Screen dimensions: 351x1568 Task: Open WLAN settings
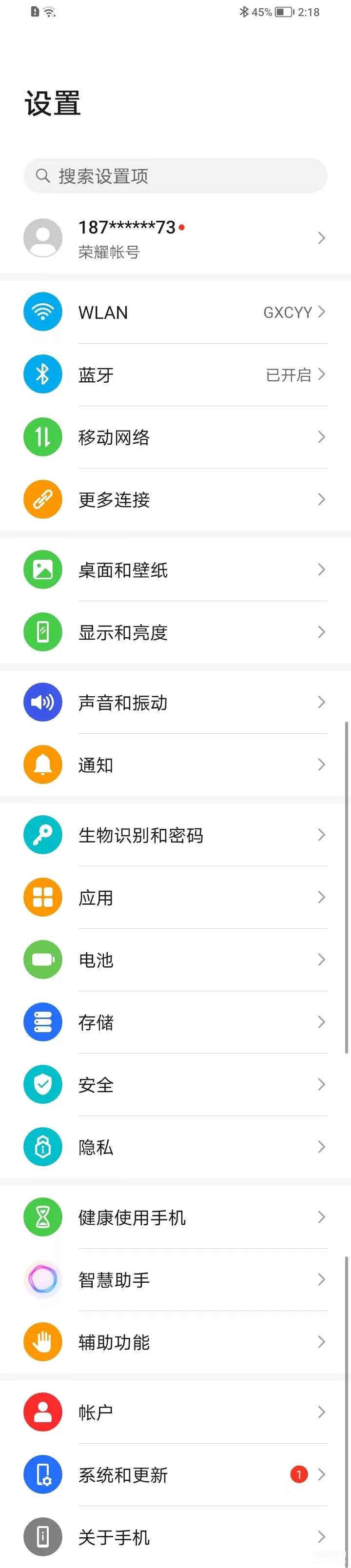coord(175,312)
